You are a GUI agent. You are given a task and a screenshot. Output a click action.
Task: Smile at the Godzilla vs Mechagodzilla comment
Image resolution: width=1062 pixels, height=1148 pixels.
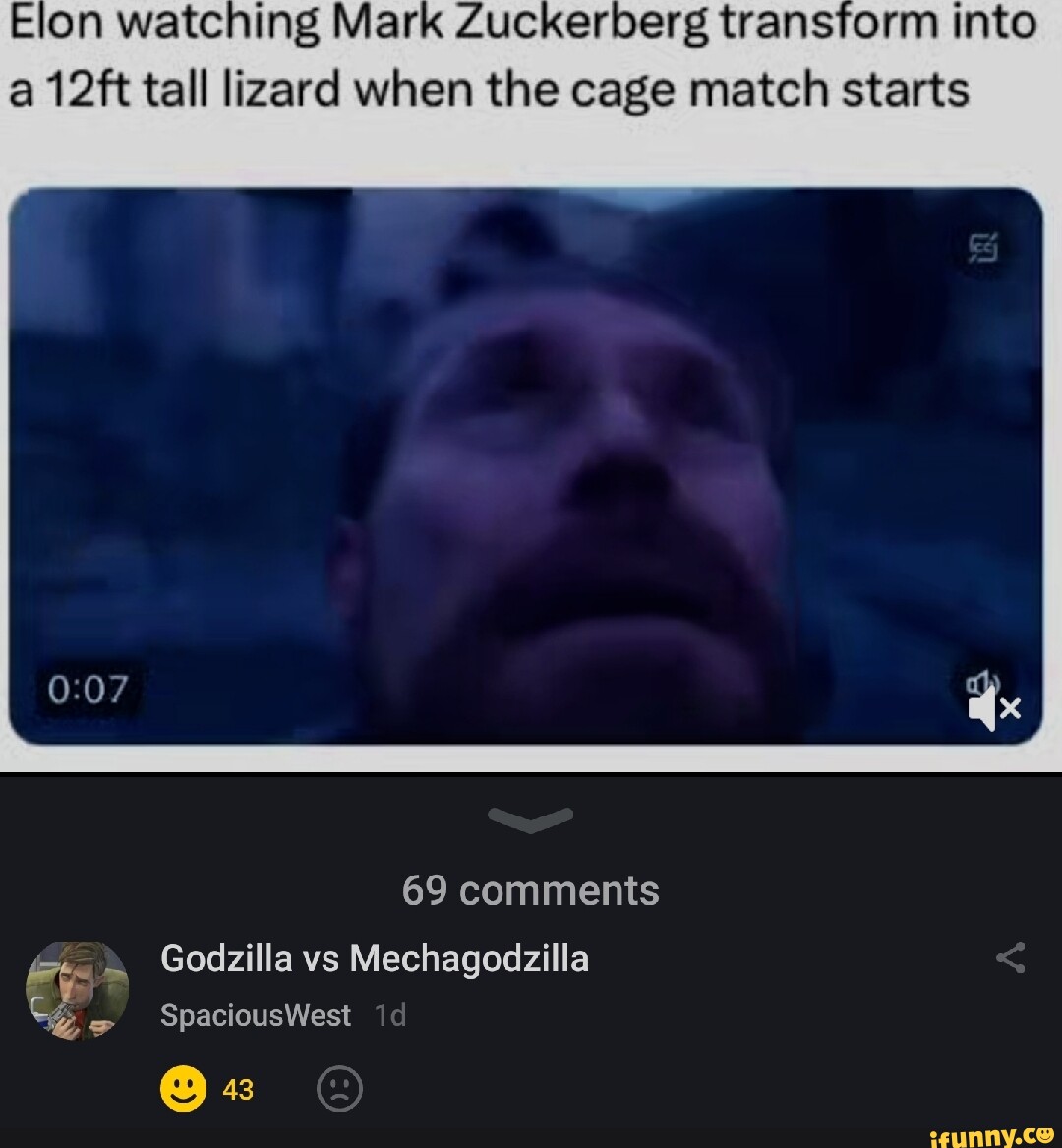click(x=183, y=1089)
